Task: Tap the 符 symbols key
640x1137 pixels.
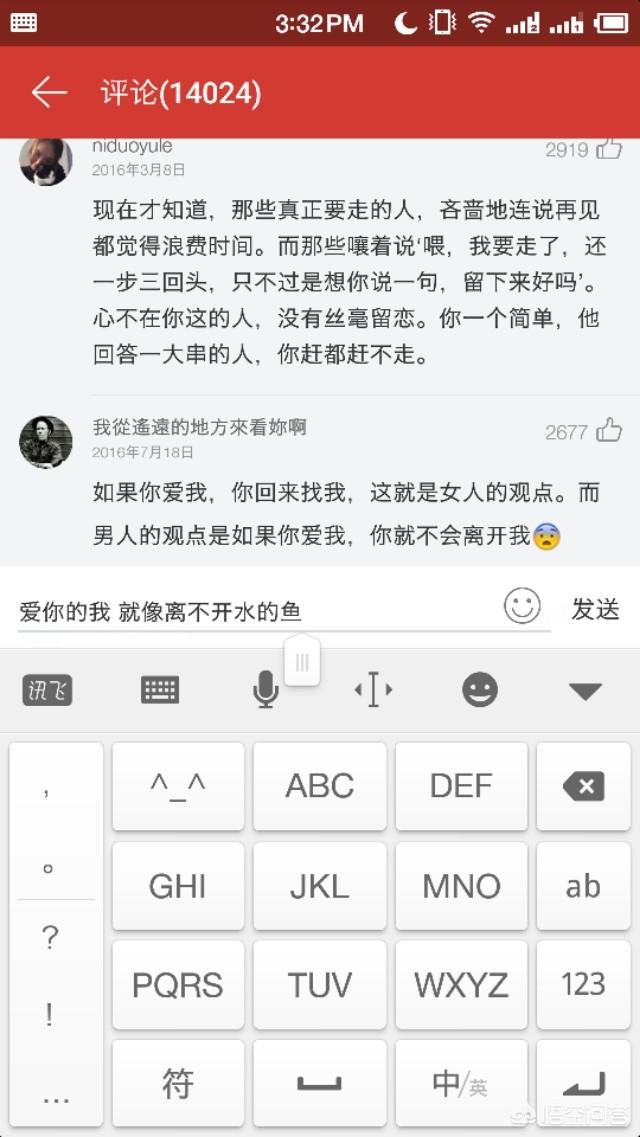Action: tap(178, 1083)
